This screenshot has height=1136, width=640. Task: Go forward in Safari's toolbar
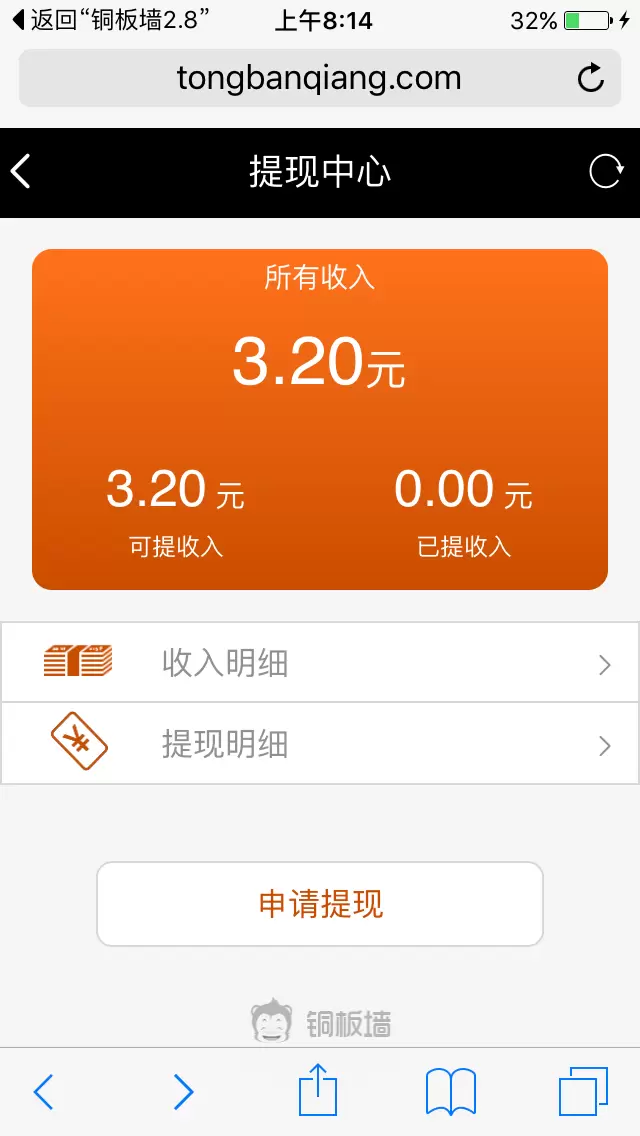tap(183, 1092)
